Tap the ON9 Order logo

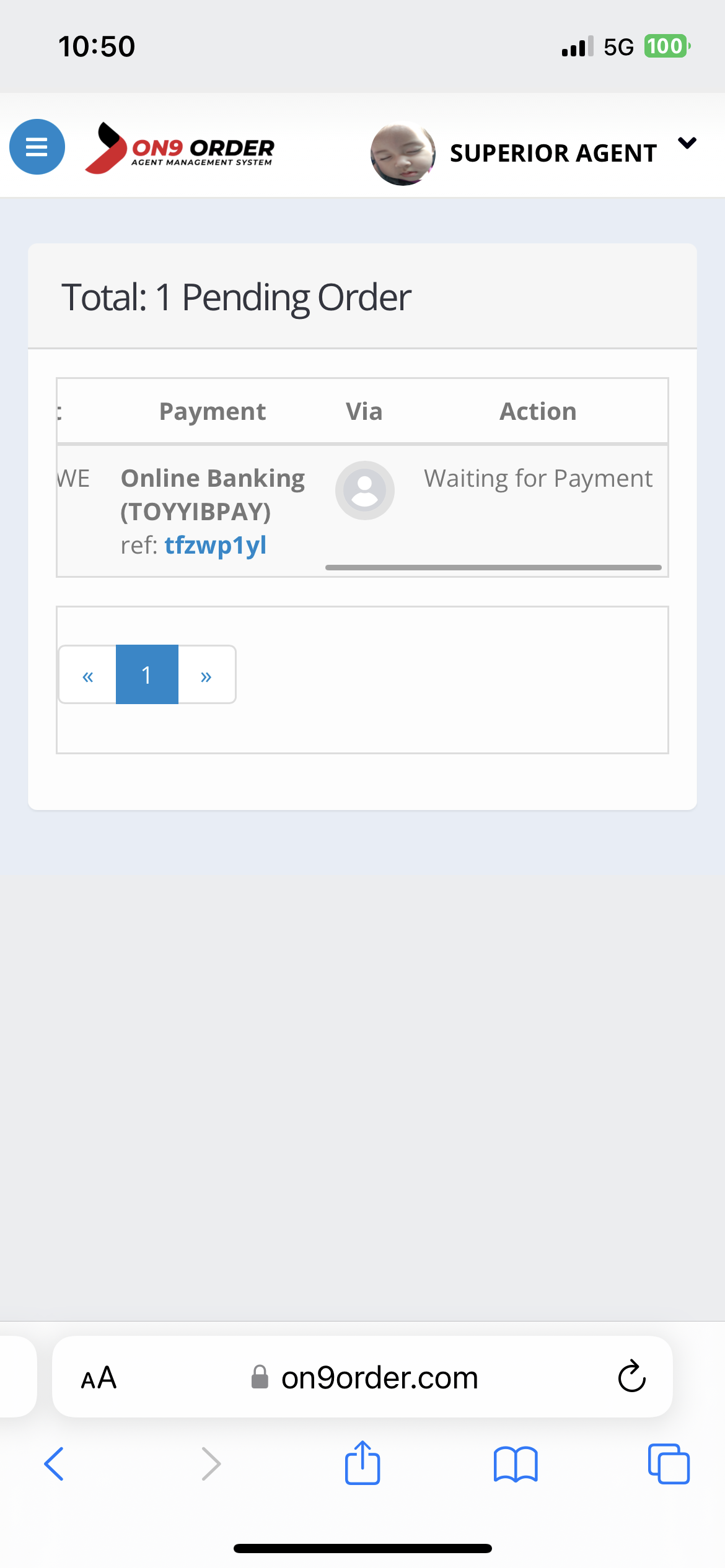180,149
